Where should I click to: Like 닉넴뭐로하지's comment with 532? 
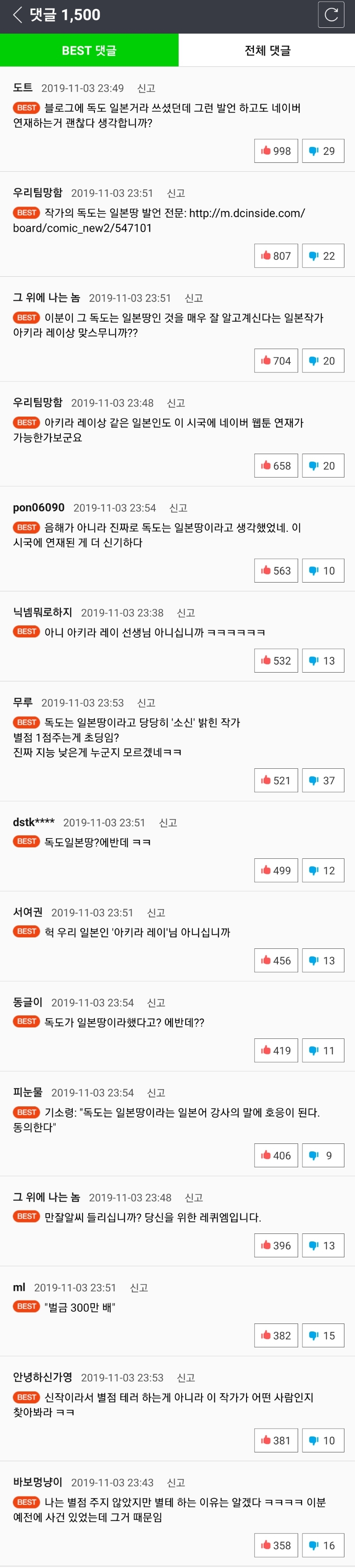point(276,661)
